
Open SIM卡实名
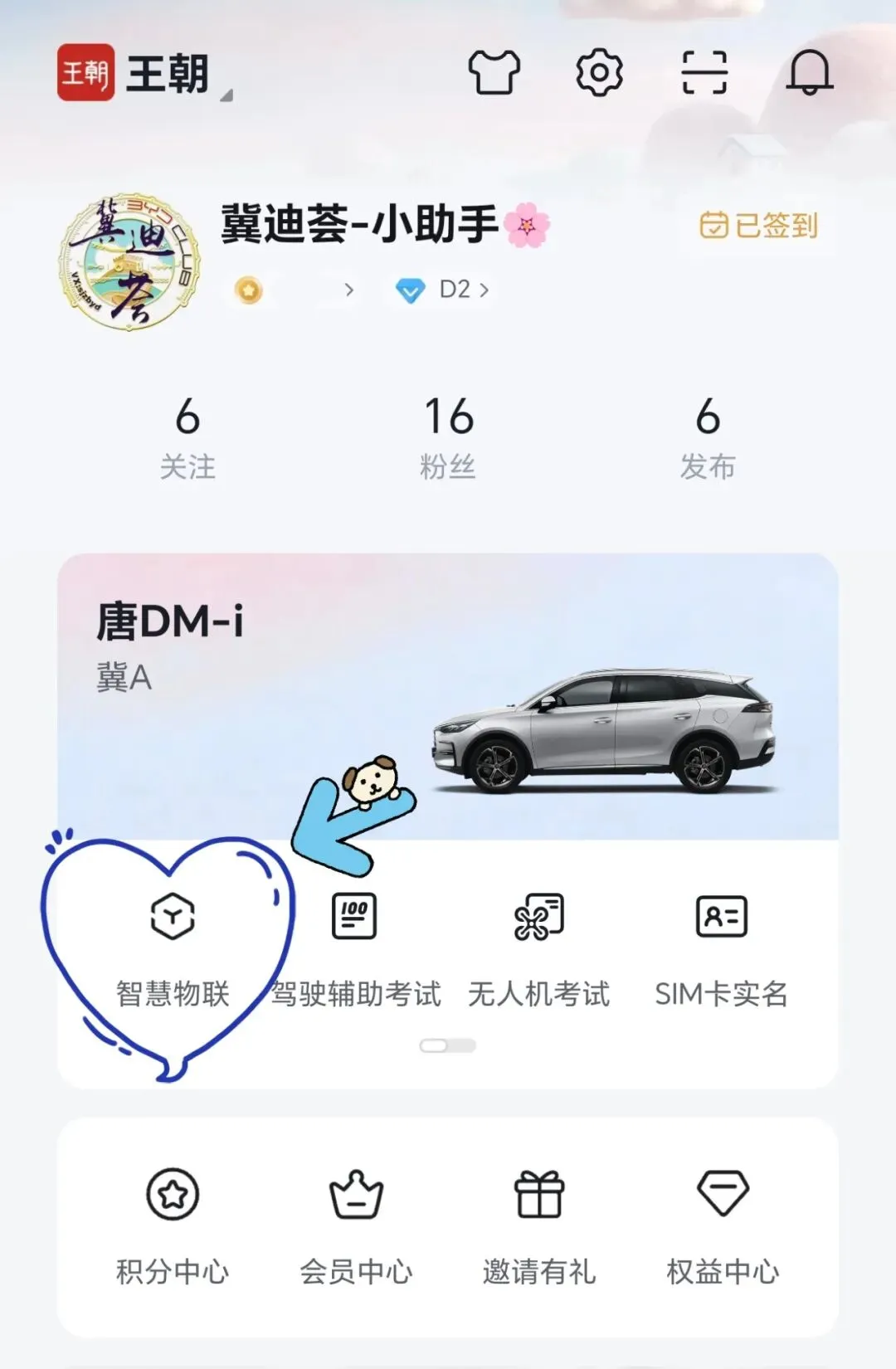tap(722, 950)
